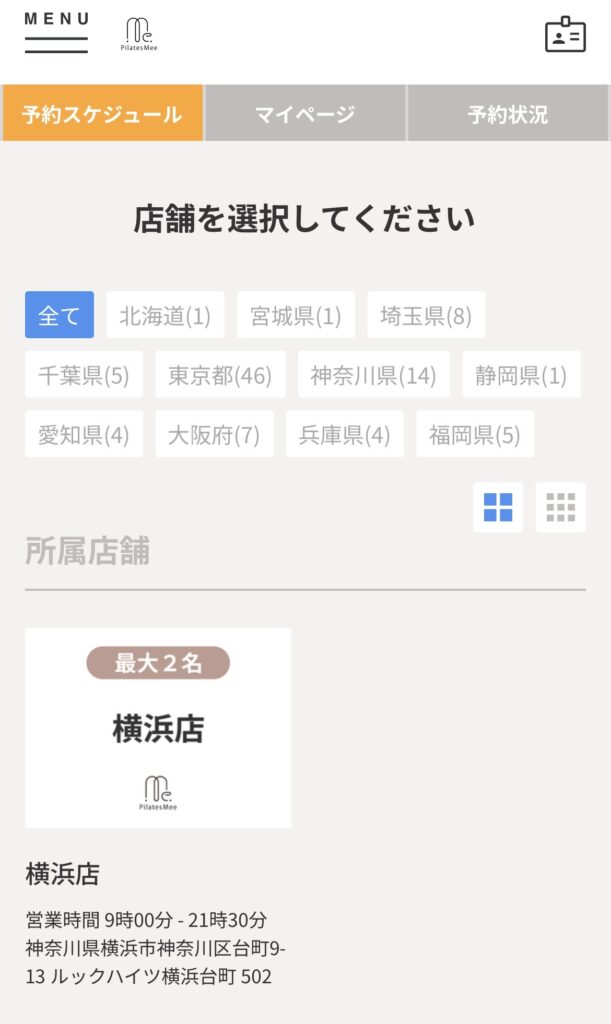Image resolution: width=611 pixels, height=1024 pixels.
Task: Choose the 神奈川県(14) filter
Action: coord(373,375)
